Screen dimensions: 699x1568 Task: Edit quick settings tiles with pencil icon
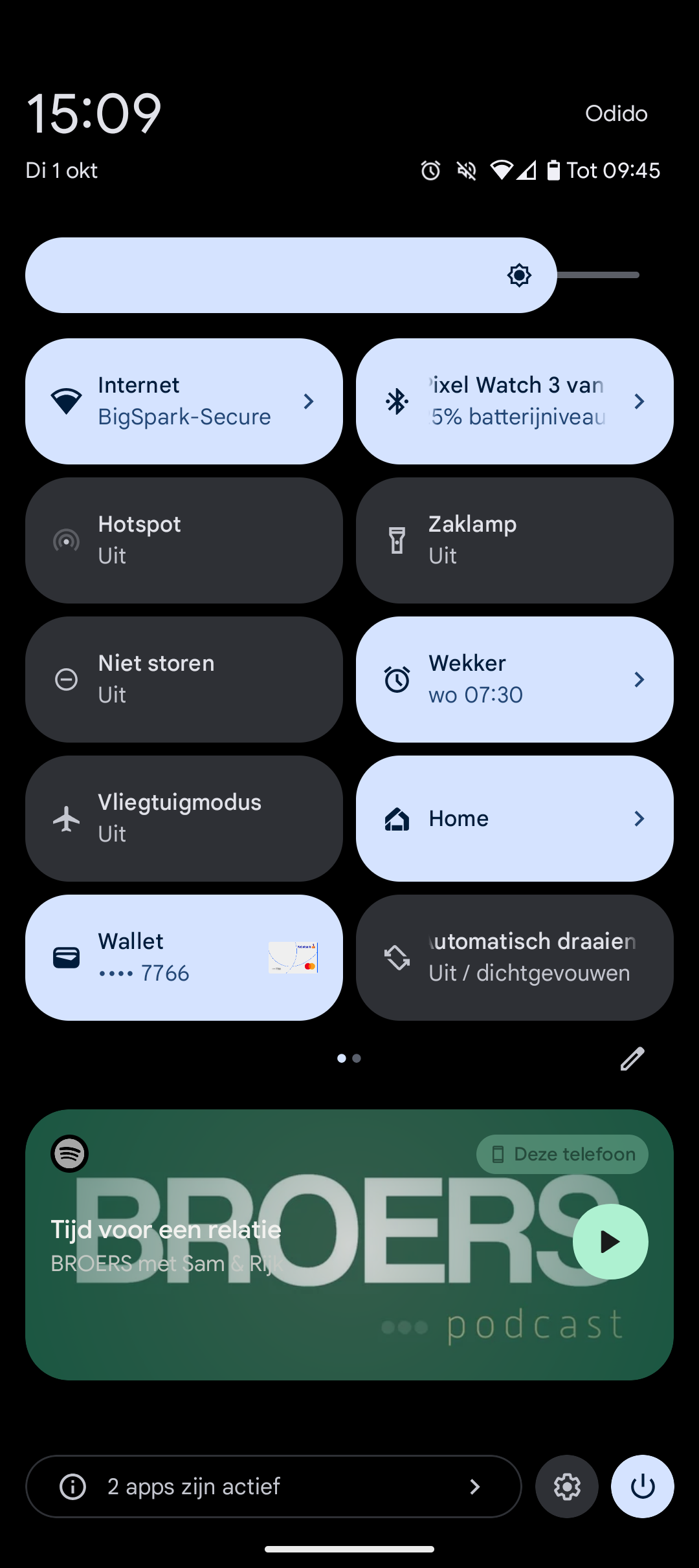coord(632,1059)
